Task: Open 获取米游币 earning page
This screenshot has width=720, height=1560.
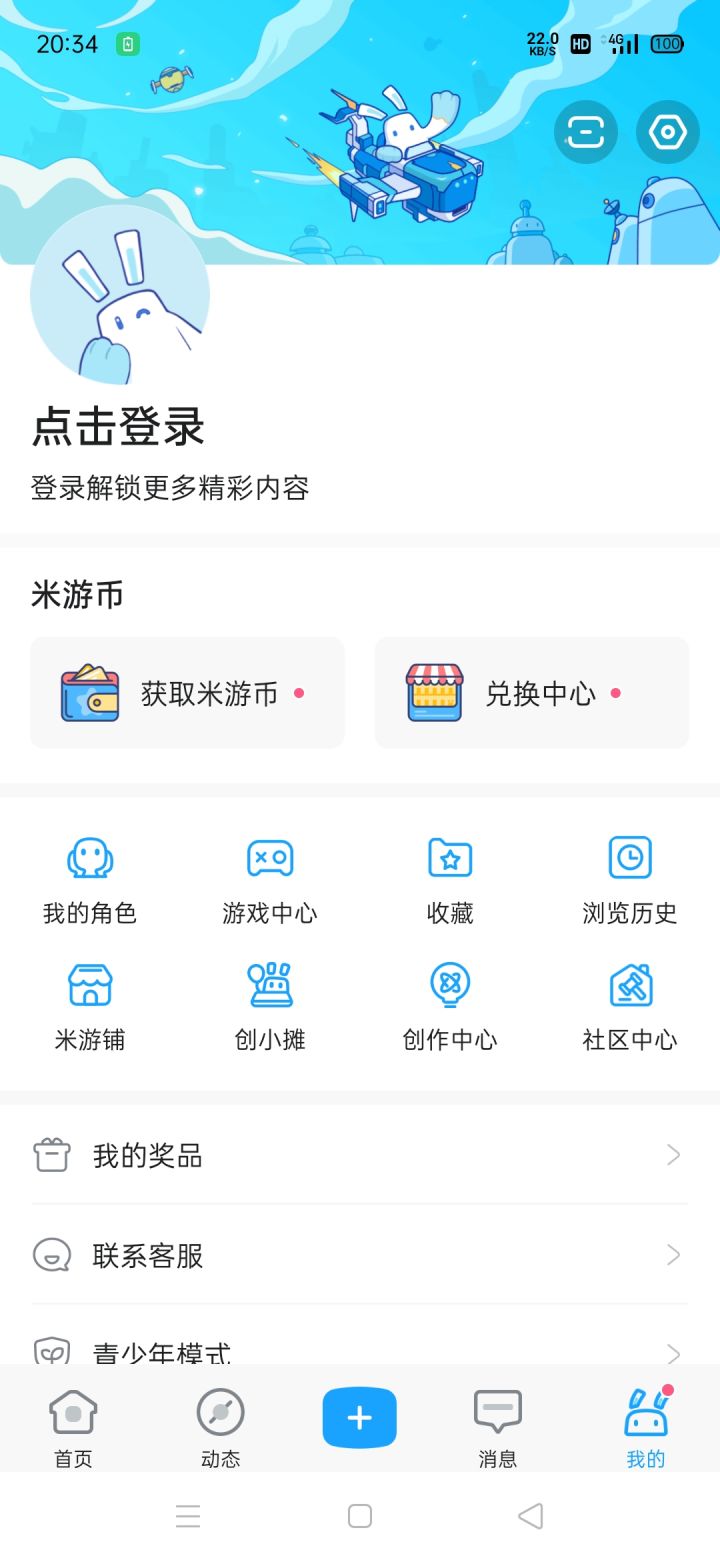Action: [x=187, y=692]
